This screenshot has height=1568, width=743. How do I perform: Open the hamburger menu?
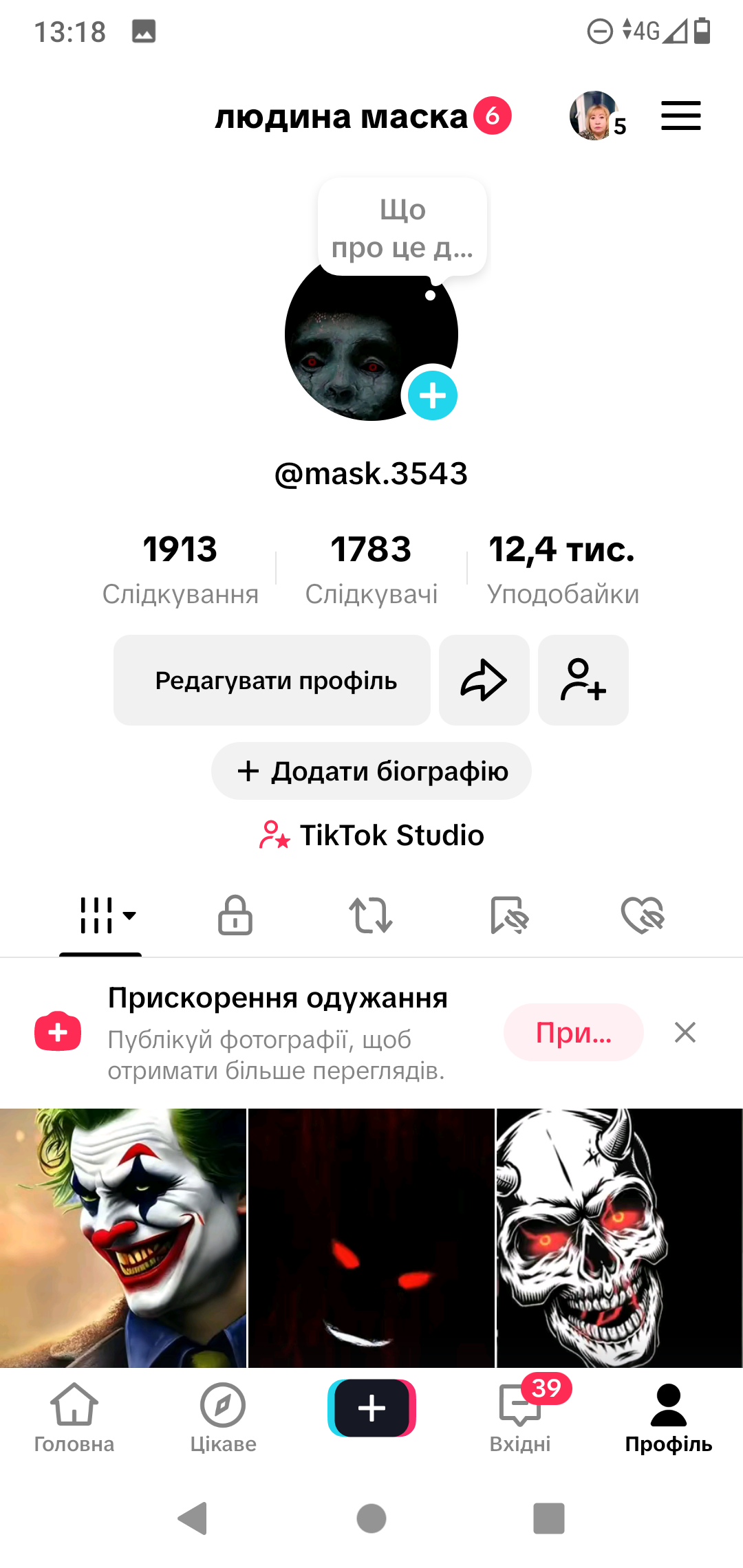tap(680, 116)
